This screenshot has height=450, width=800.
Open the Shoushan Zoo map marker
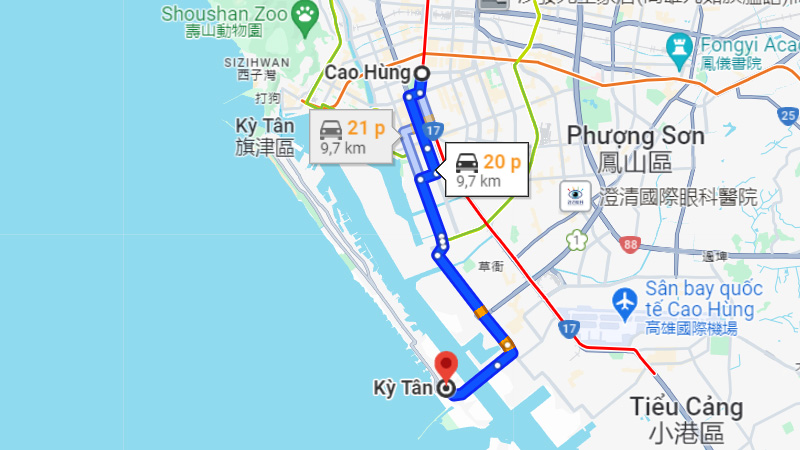(x=305, y=13)
